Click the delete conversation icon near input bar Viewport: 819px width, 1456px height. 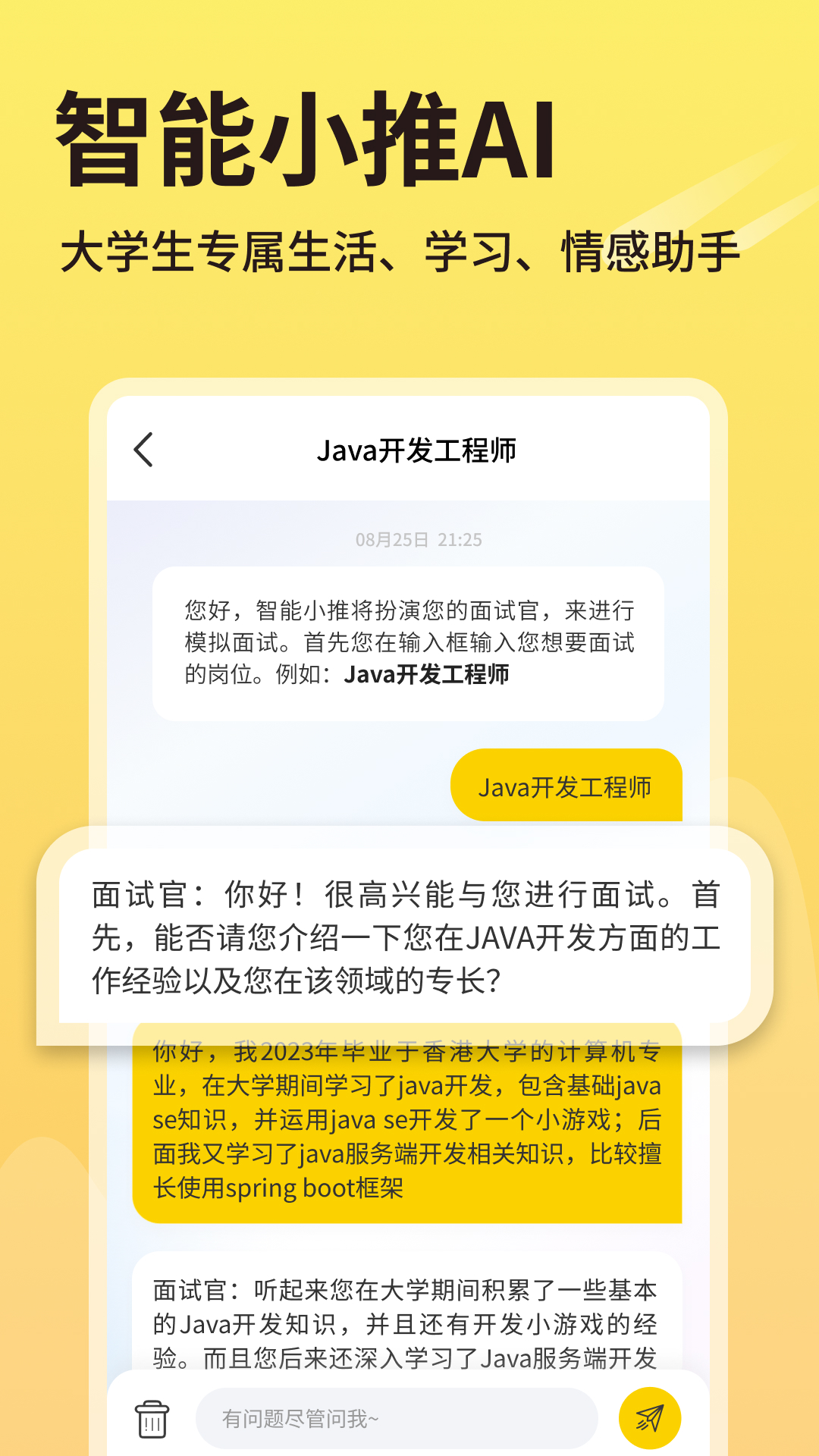[x=152, y=1415]
